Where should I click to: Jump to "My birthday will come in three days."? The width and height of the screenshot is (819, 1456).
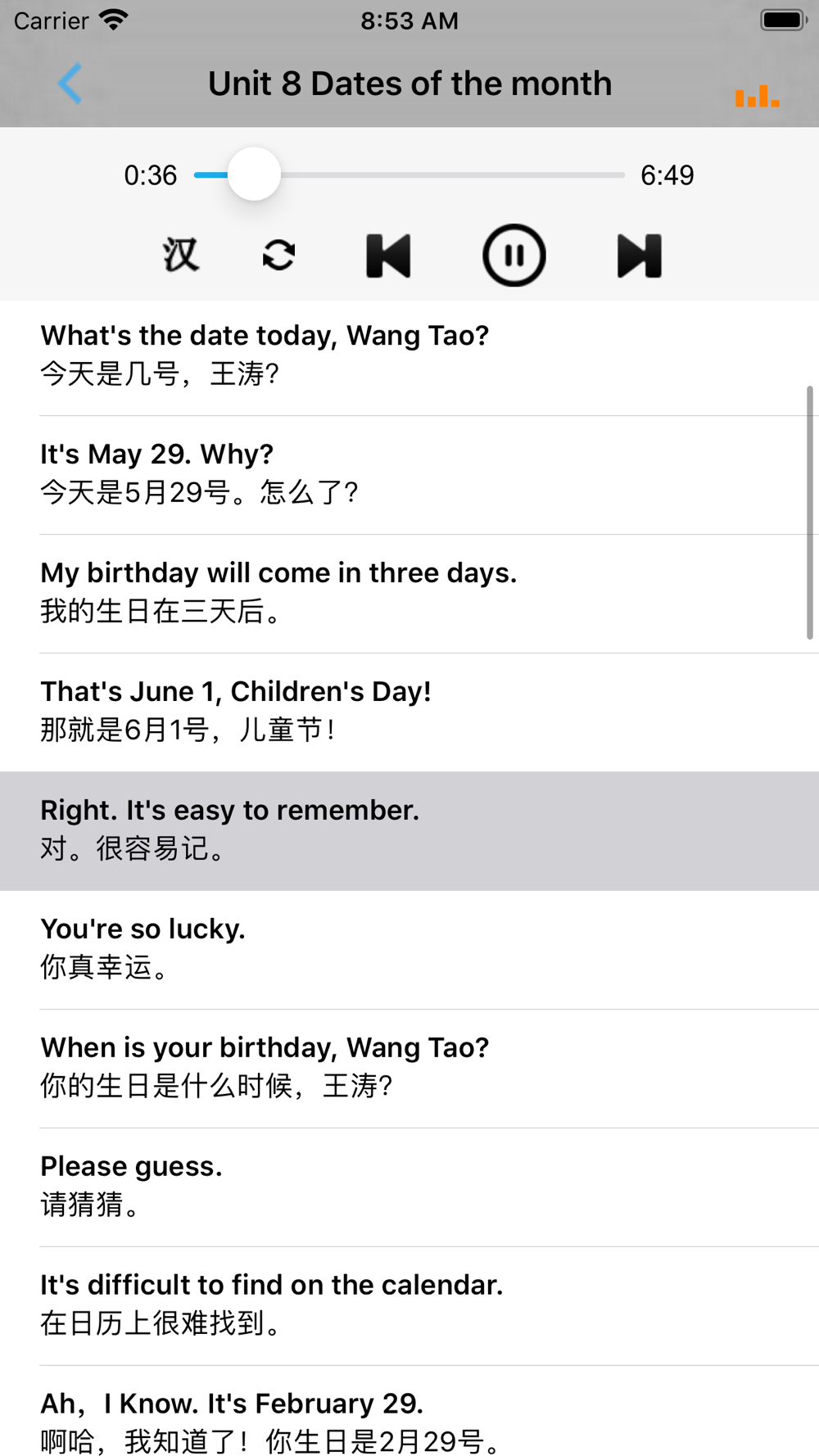(409, 594)
